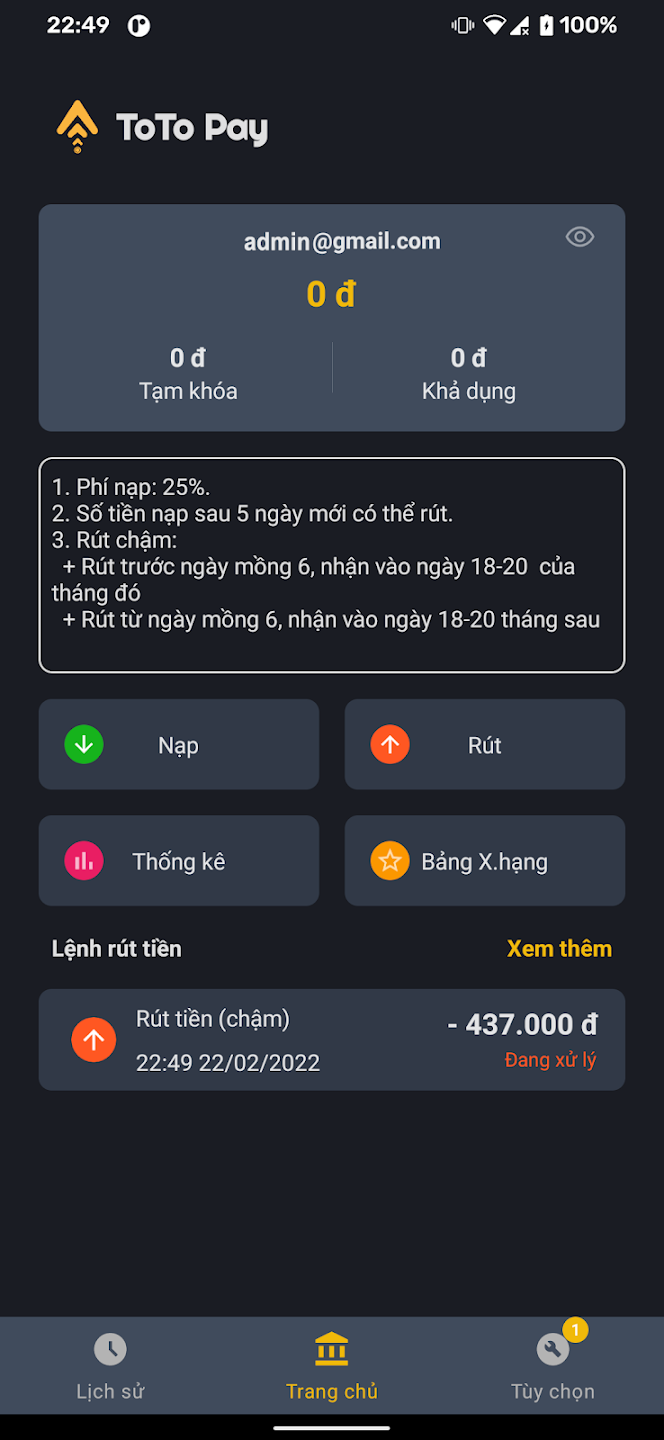
Task: Open the Nạp deposit option
Action: tap(179, 745)
